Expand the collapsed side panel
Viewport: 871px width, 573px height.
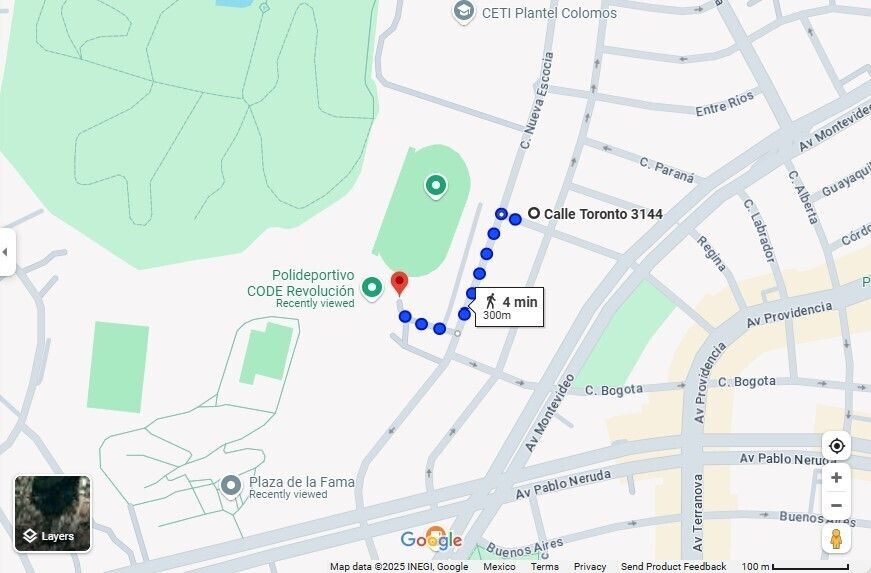pos(6,252)
